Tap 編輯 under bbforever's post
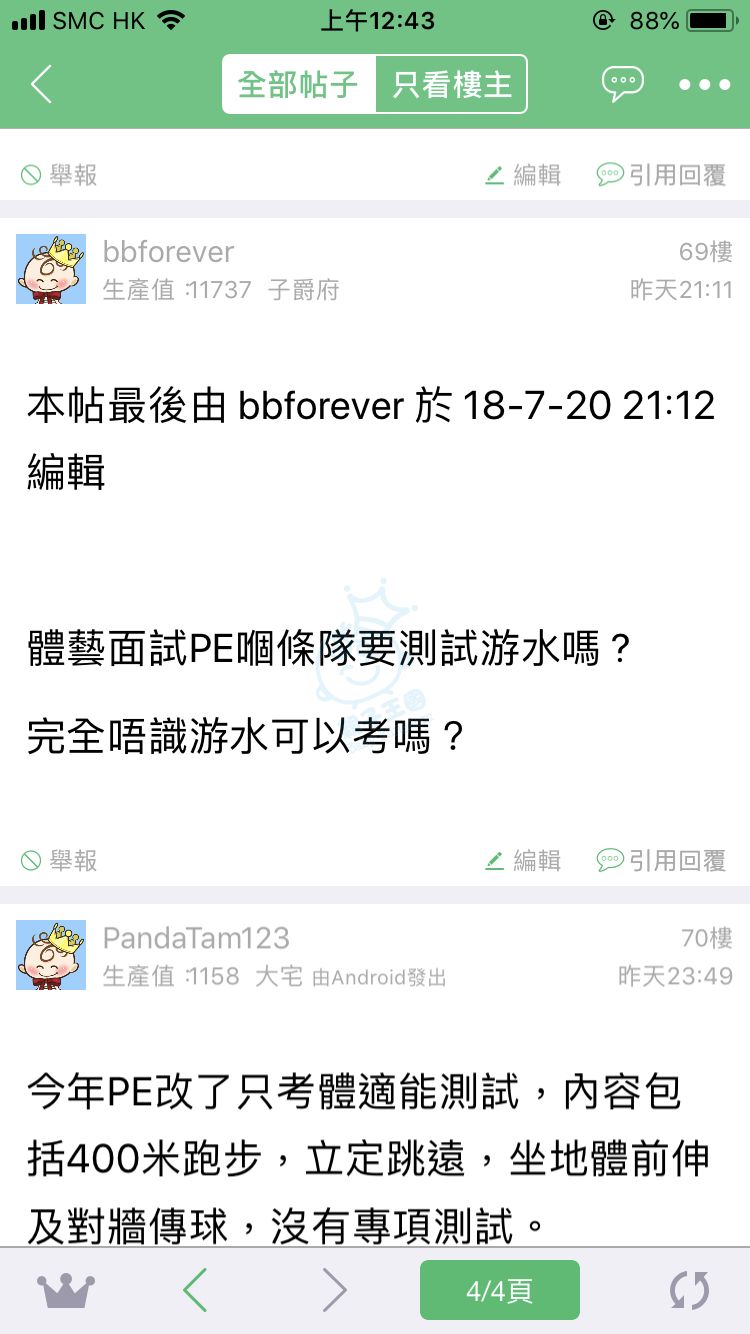Image resolution: width=750 pixels, height=1334 pixels. [523, 860]
